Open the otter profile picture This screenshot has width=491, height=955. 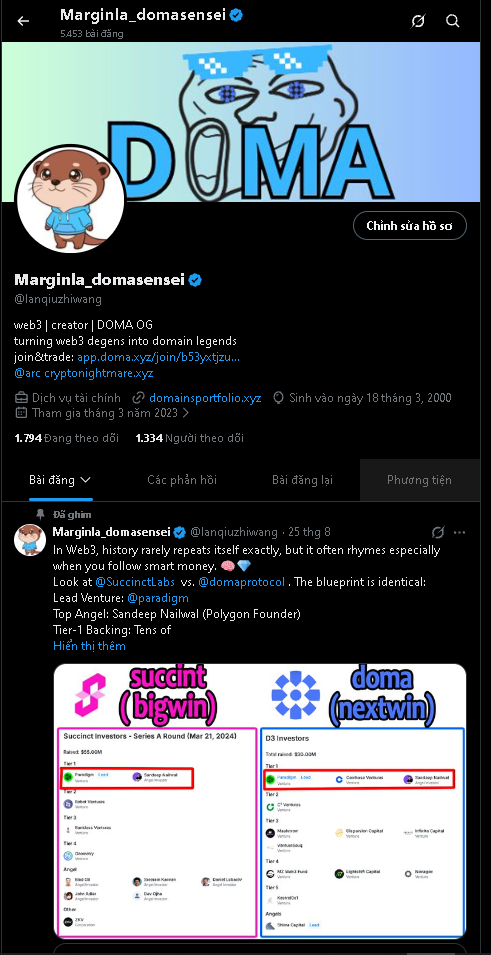[x=69, y=200]
